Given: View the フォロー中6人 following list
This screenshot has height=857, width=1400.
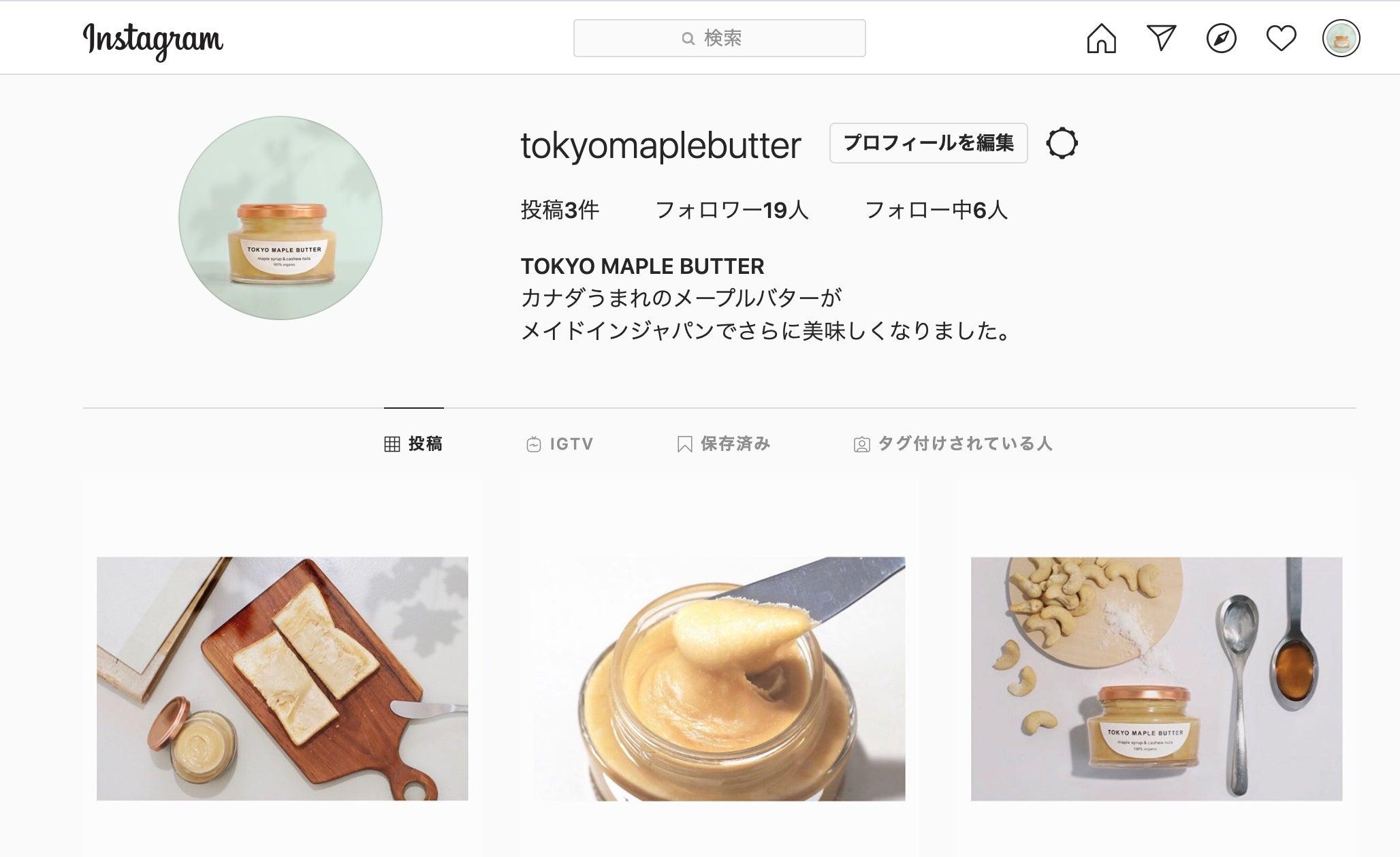Looking at the screenshot, I should pyautogui.click(x=936, y=210).
